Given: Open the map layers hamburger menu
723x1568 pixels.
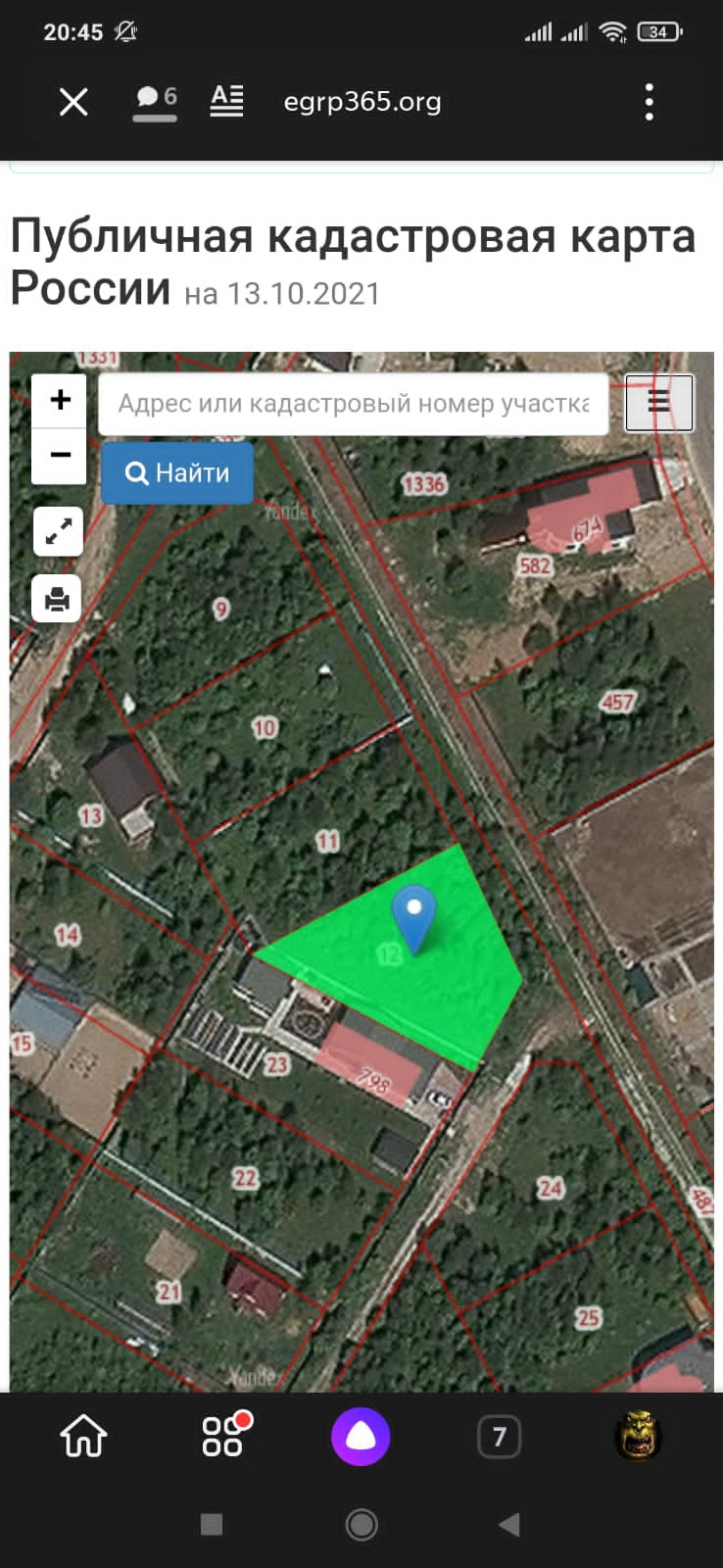Looking at the screenshot, I should (x=658, y=402).
